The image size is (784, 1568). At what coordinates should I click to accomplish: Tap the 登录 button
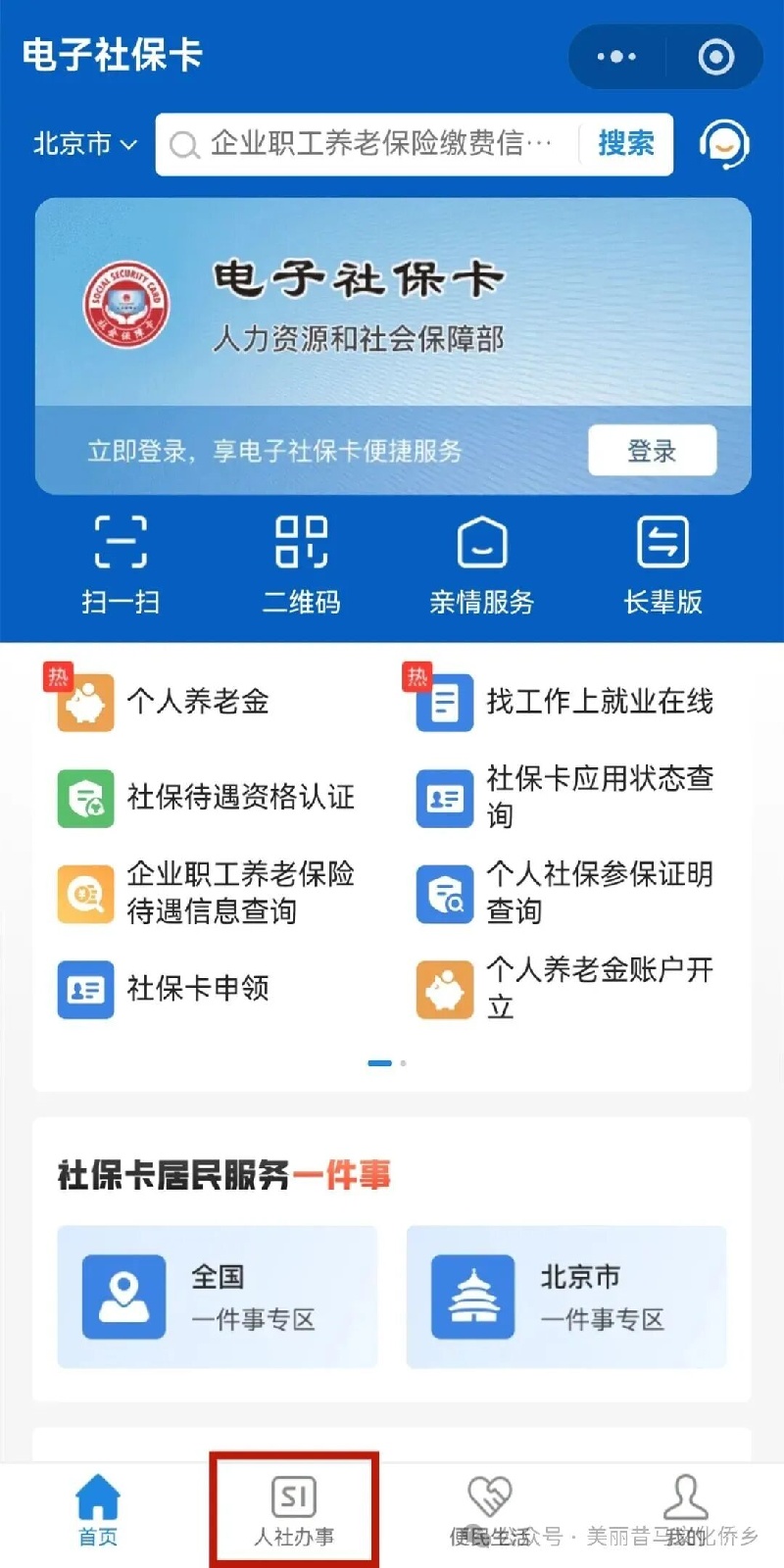point(652,451)
